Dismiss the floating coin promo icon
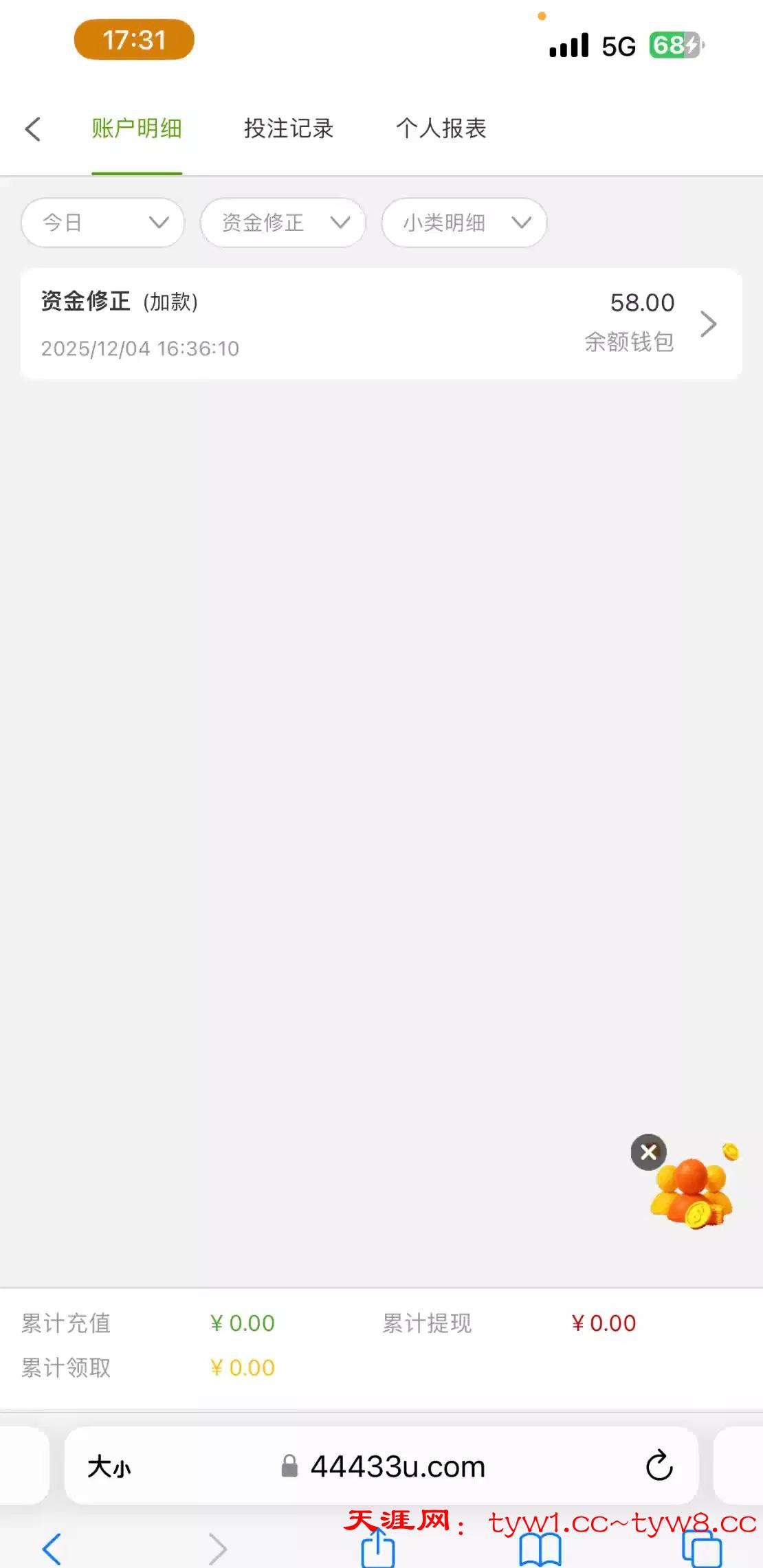This screenshot has height=1568, width=763. tap(648, 1152)
